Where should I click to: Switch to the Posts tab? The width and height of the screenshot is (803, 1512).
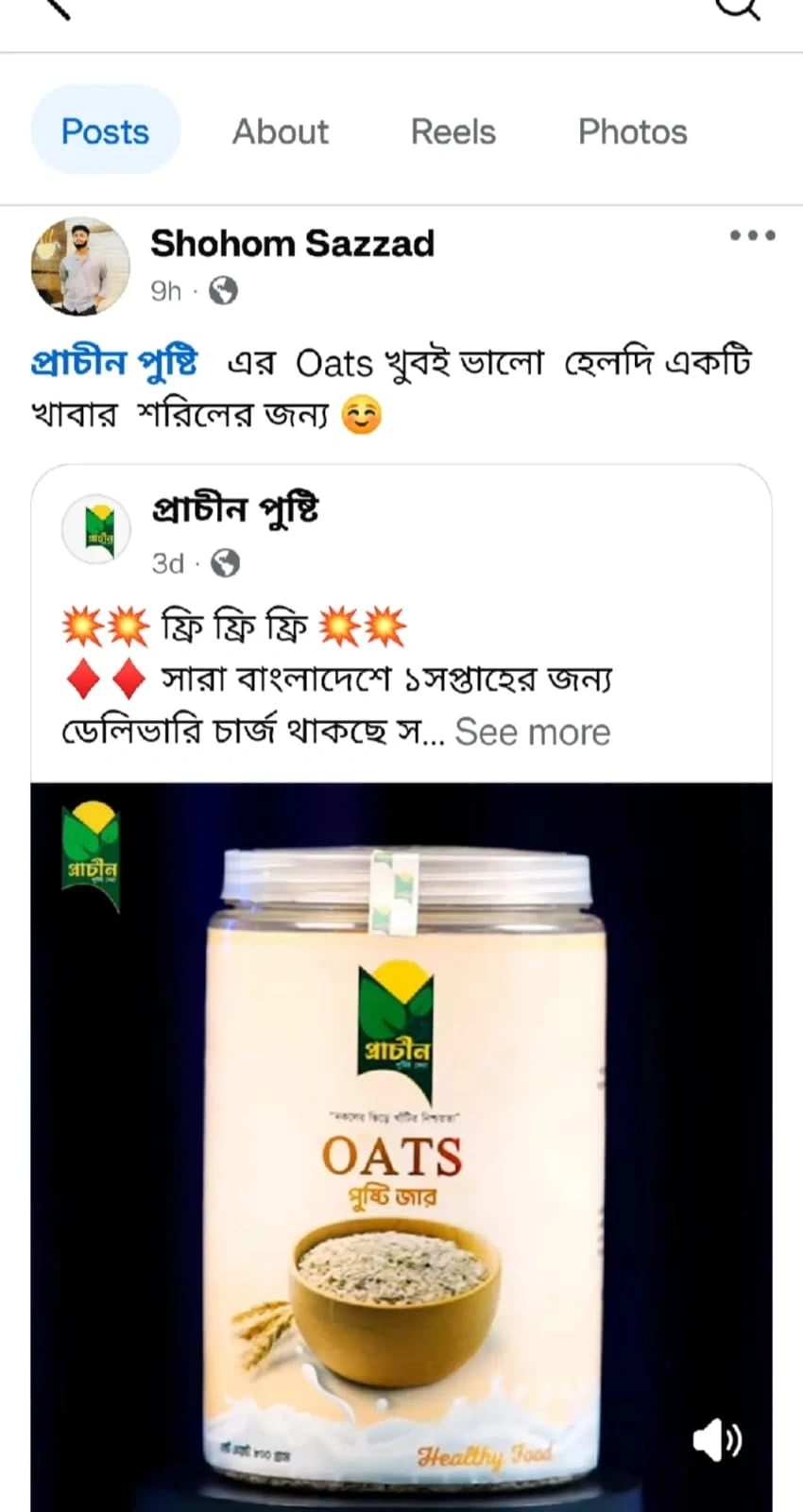(x=105, y=131)
